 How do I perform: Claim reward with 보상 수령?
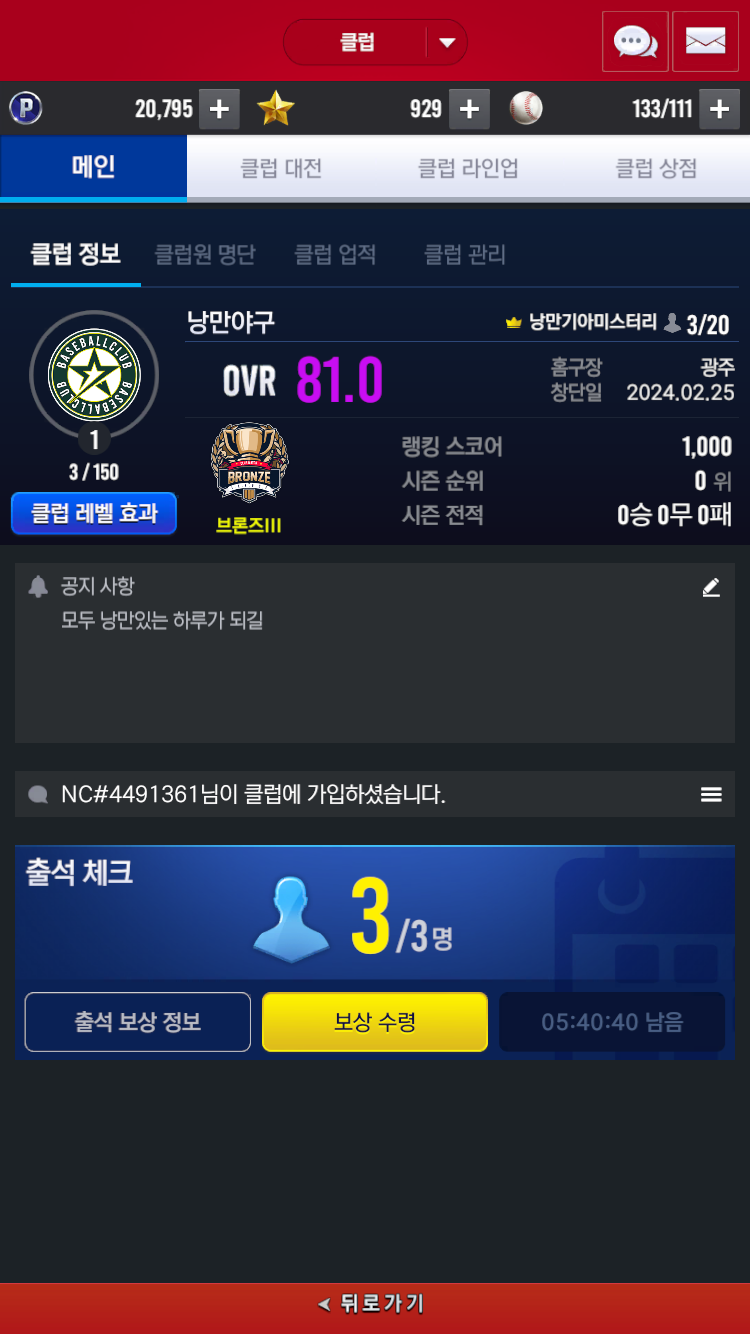375,1022
